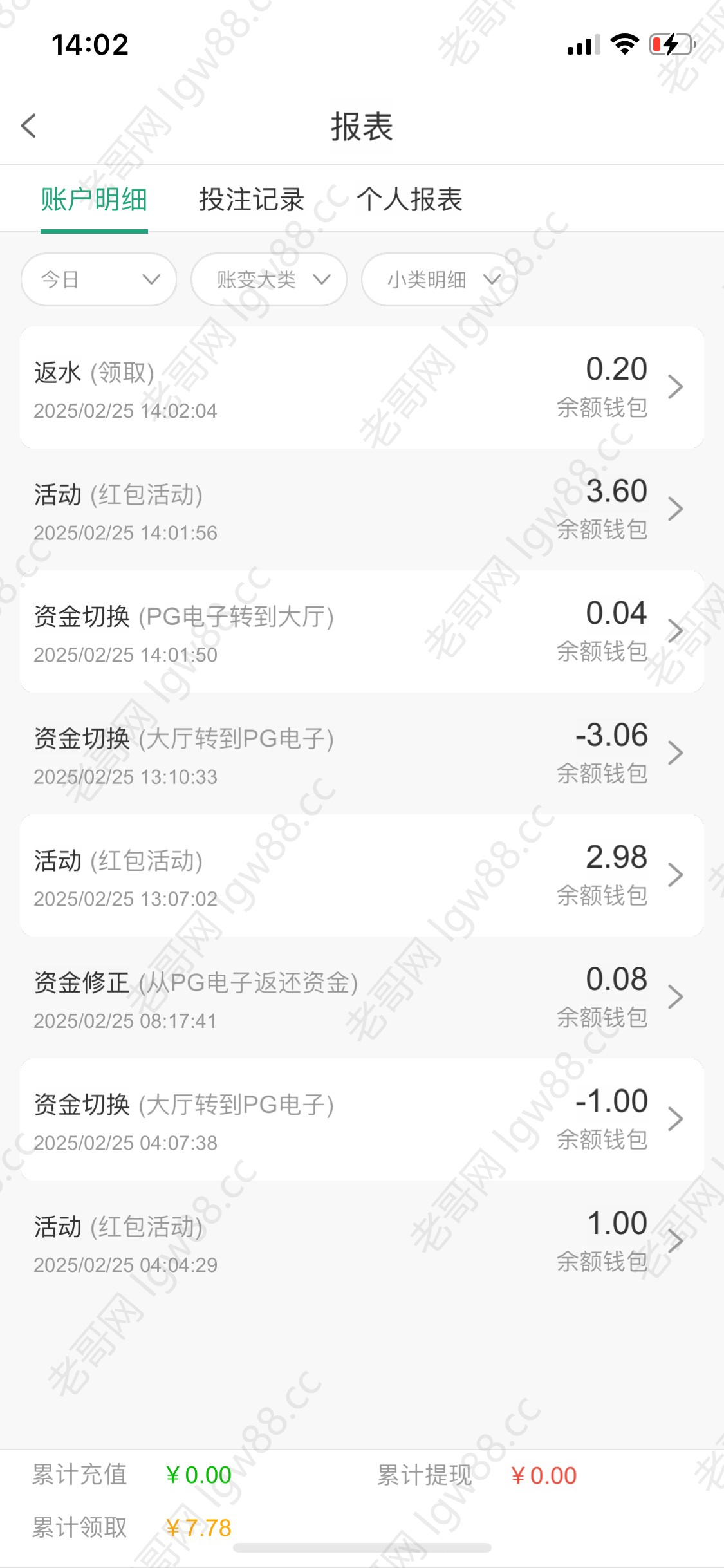Open the 红包活动 record of 2.98
This screenshot has height=1568, width=724.
(x=362, y=875)
